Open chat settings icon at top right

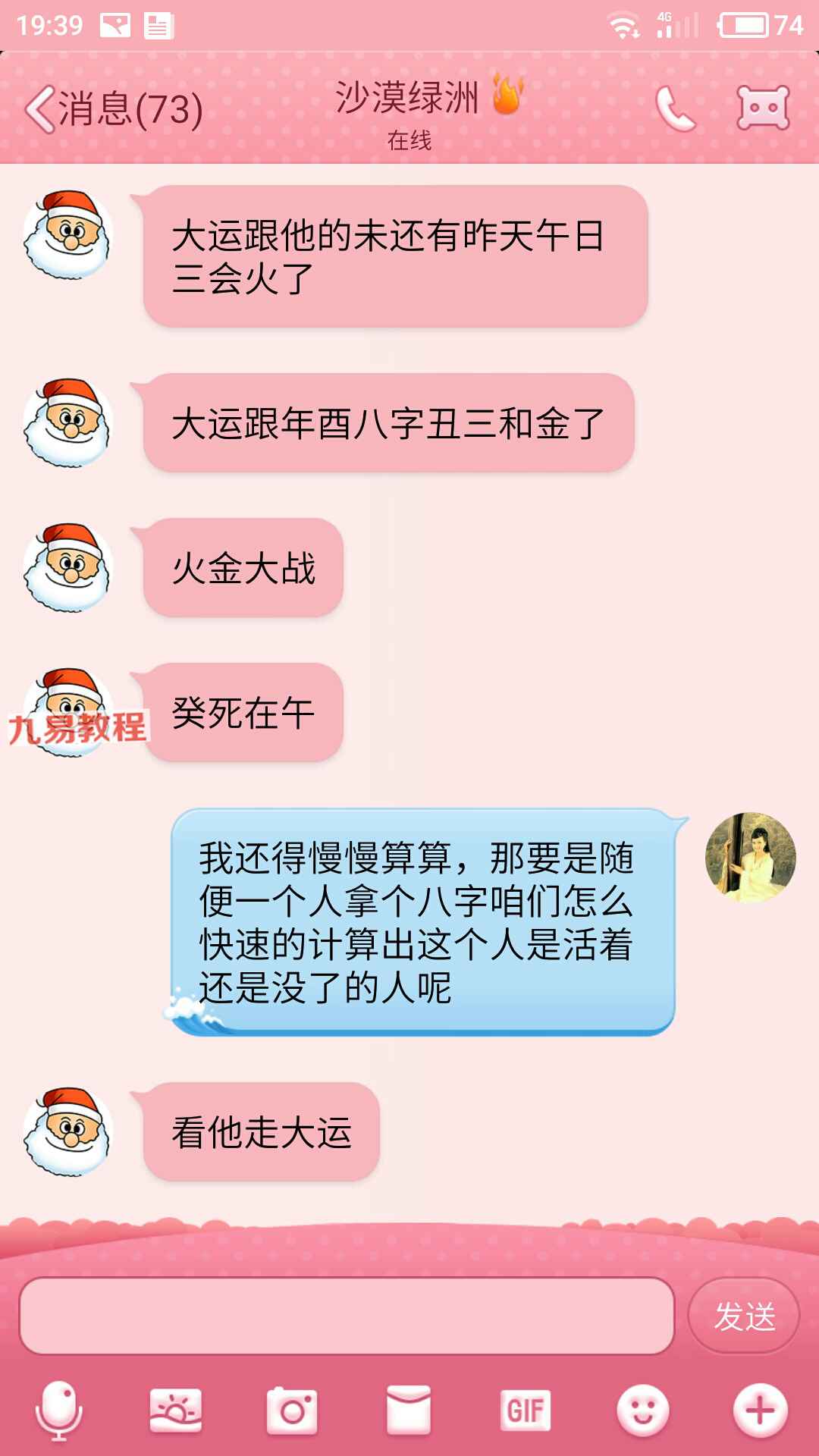(763, 108)
